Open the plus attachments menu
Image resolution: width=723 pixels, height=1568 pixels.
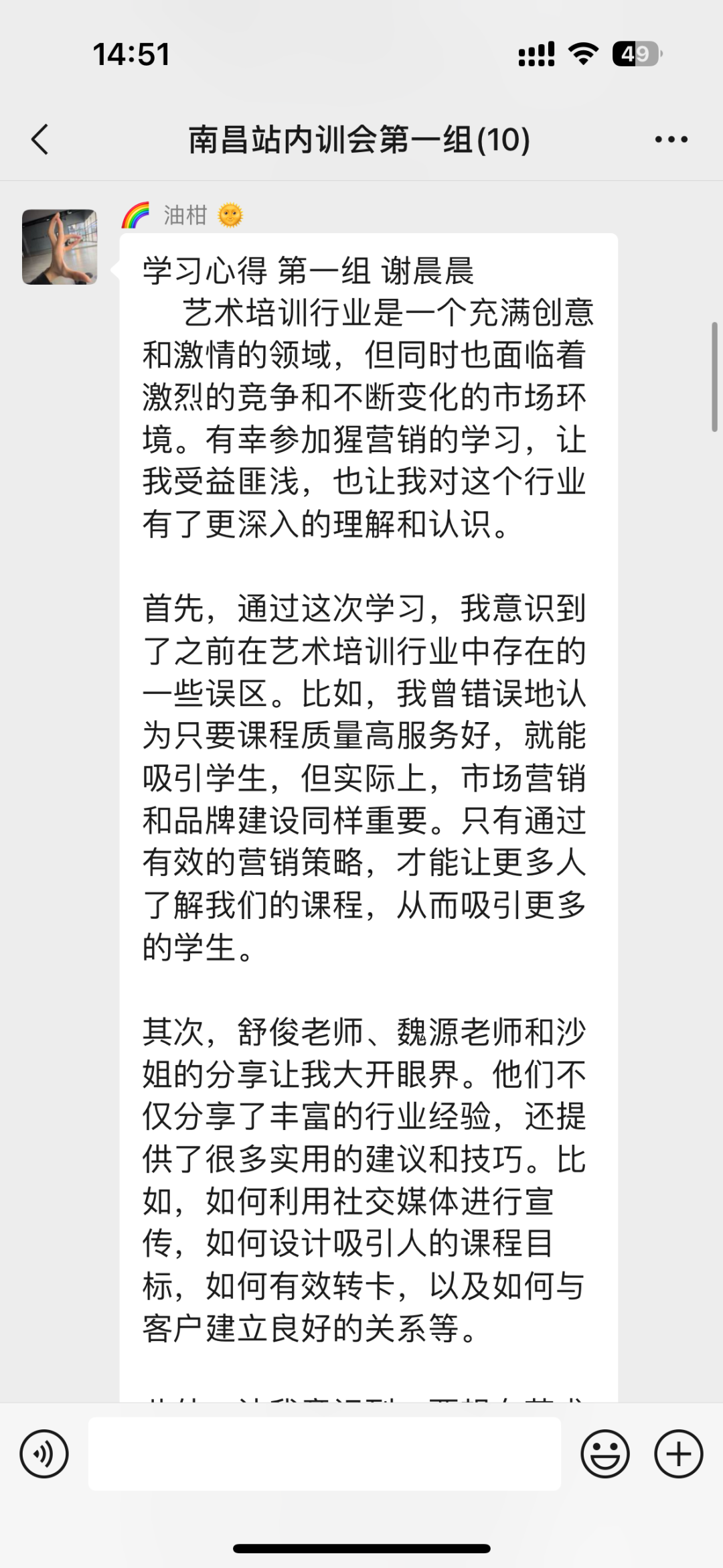[x=678, y=1454]
